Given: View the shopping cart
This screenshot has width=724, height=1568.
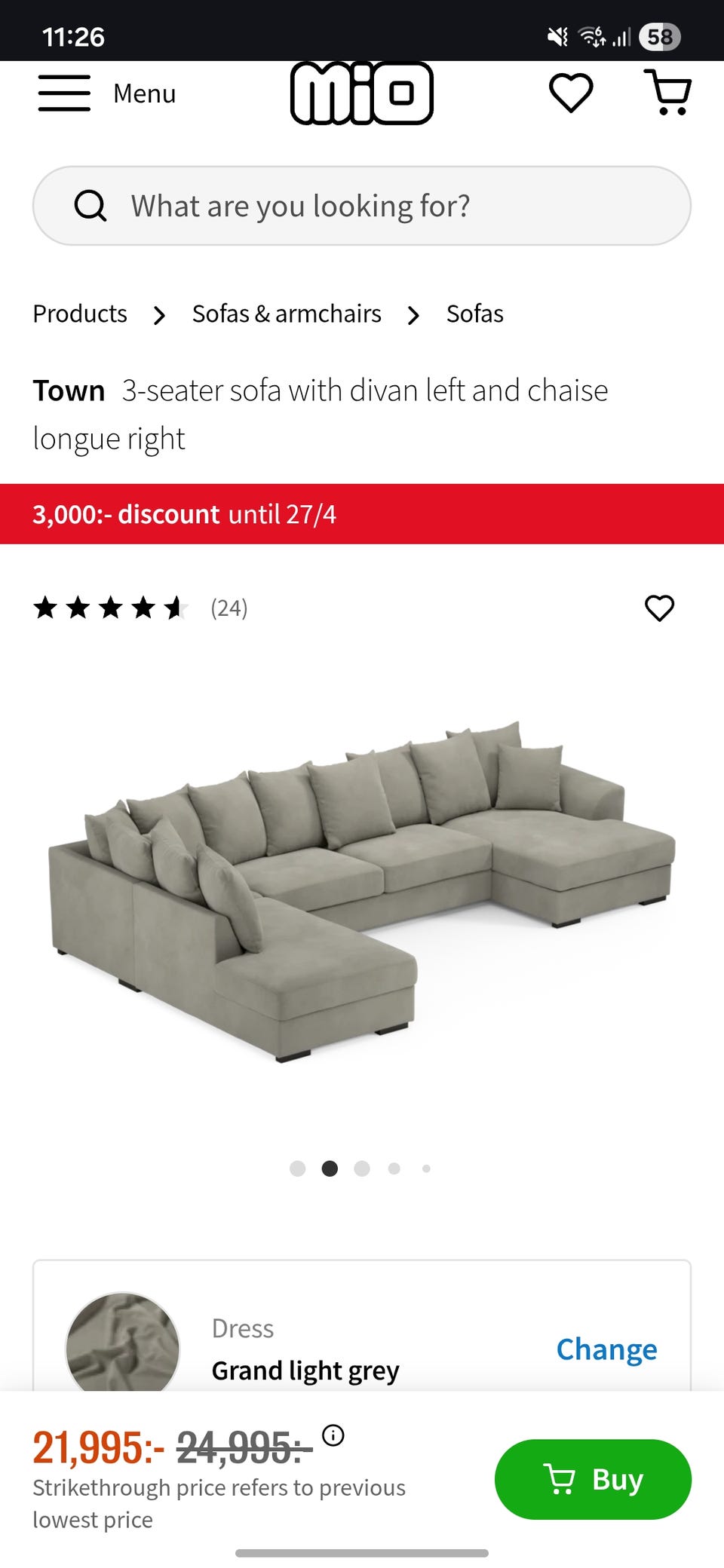Looking at the screenshot, I should pyautogui.click(x=667, y=93).
